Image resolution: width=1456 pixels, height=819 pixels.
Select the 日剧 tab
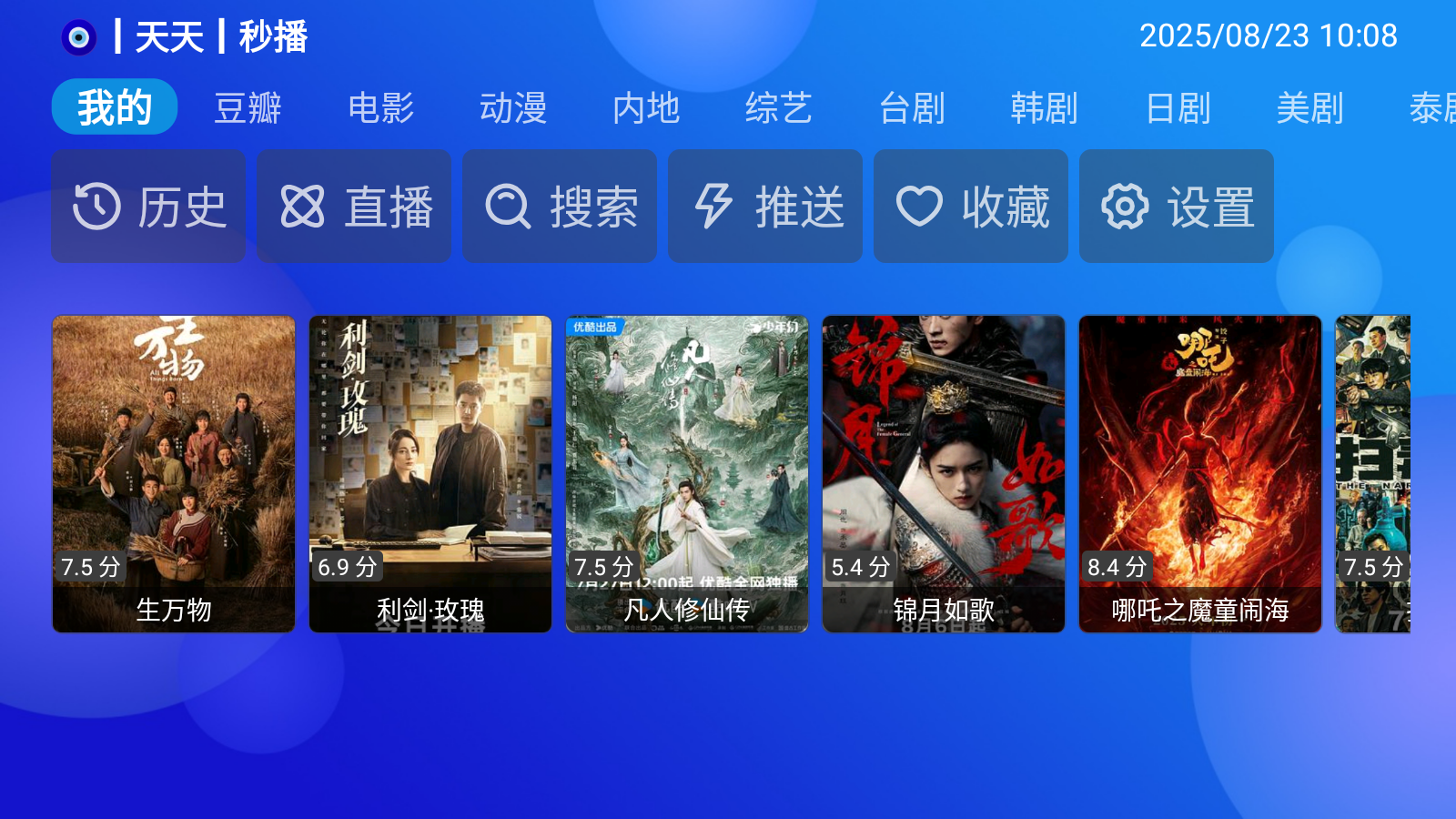click(1178, 108)
